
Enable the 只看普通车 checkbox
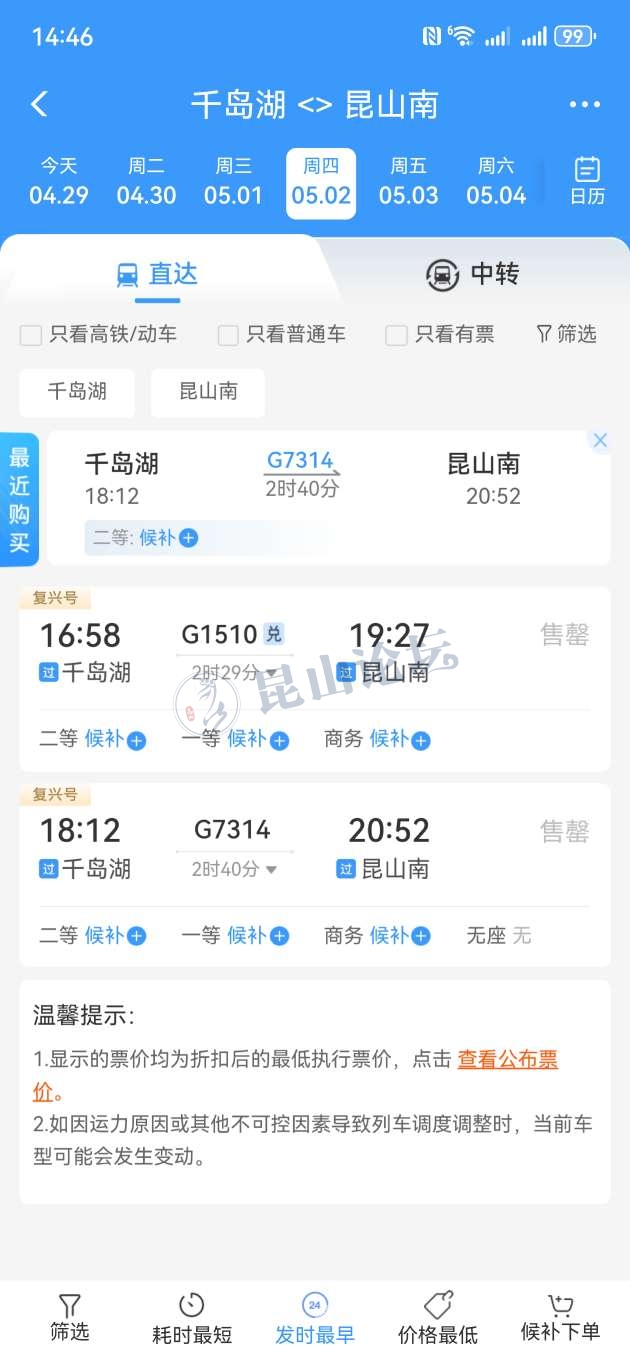point(229,335)
